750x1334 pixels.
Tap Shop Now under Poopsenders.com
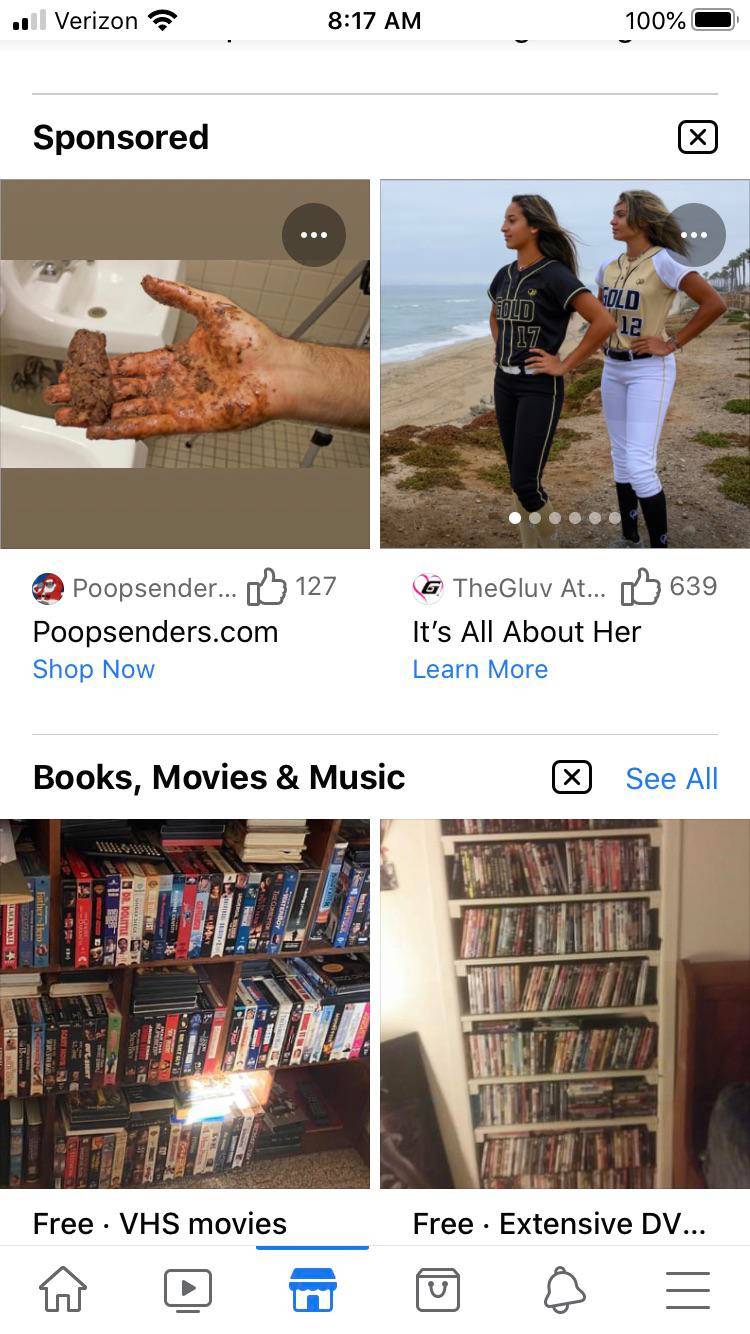[94, 670]
